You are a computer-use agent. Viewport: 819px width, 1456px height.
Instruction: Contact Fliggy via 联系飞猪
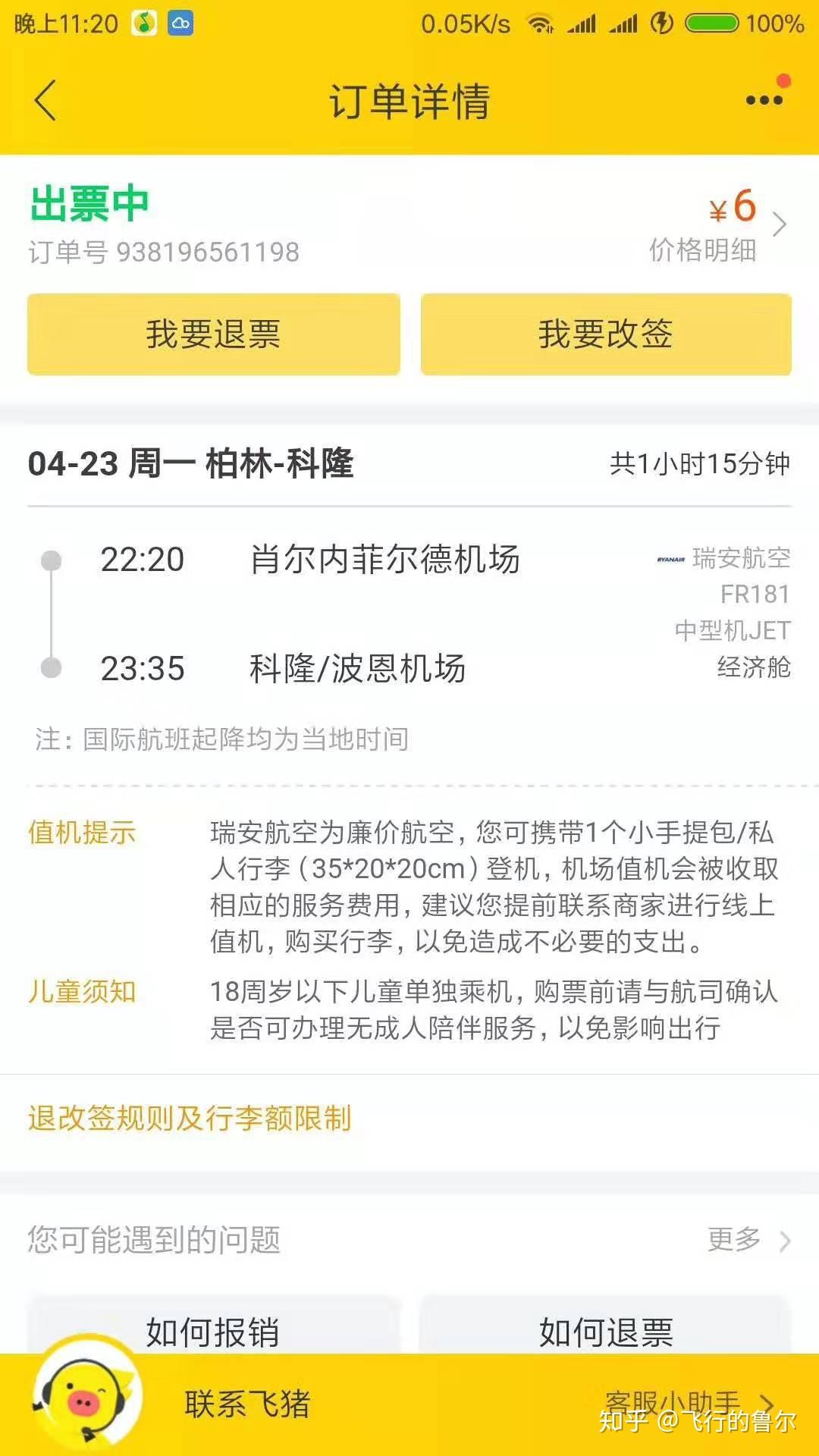[247, 1404]
